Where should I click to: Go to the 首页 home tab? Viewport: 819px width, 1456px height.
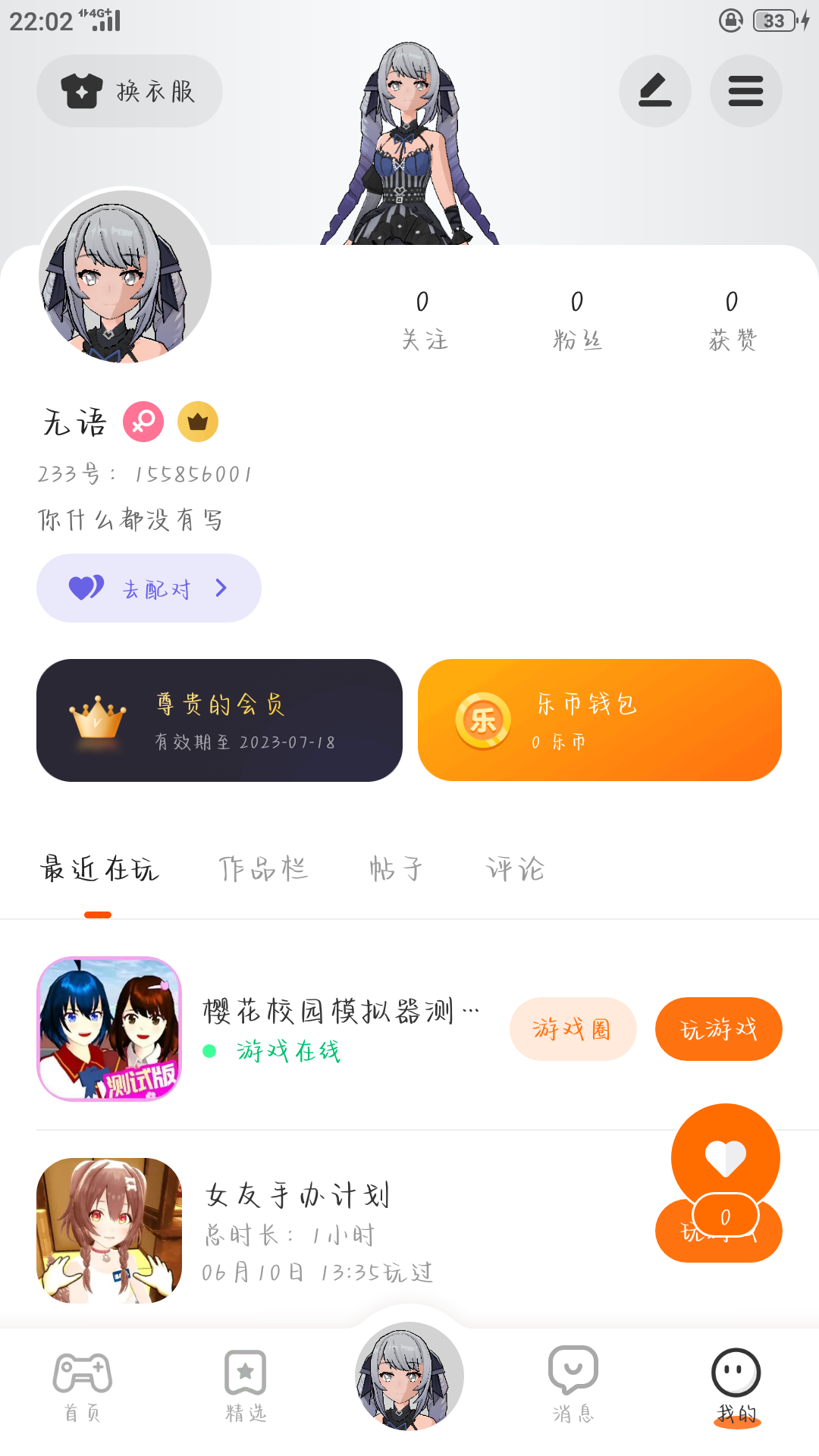pos(82,1385)
